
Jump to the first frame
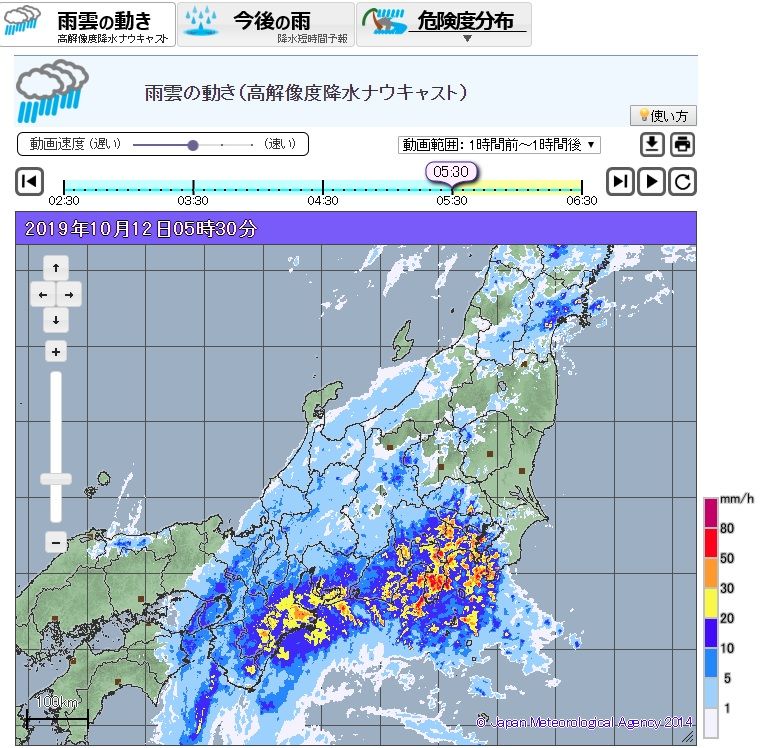tap(29, 181)
